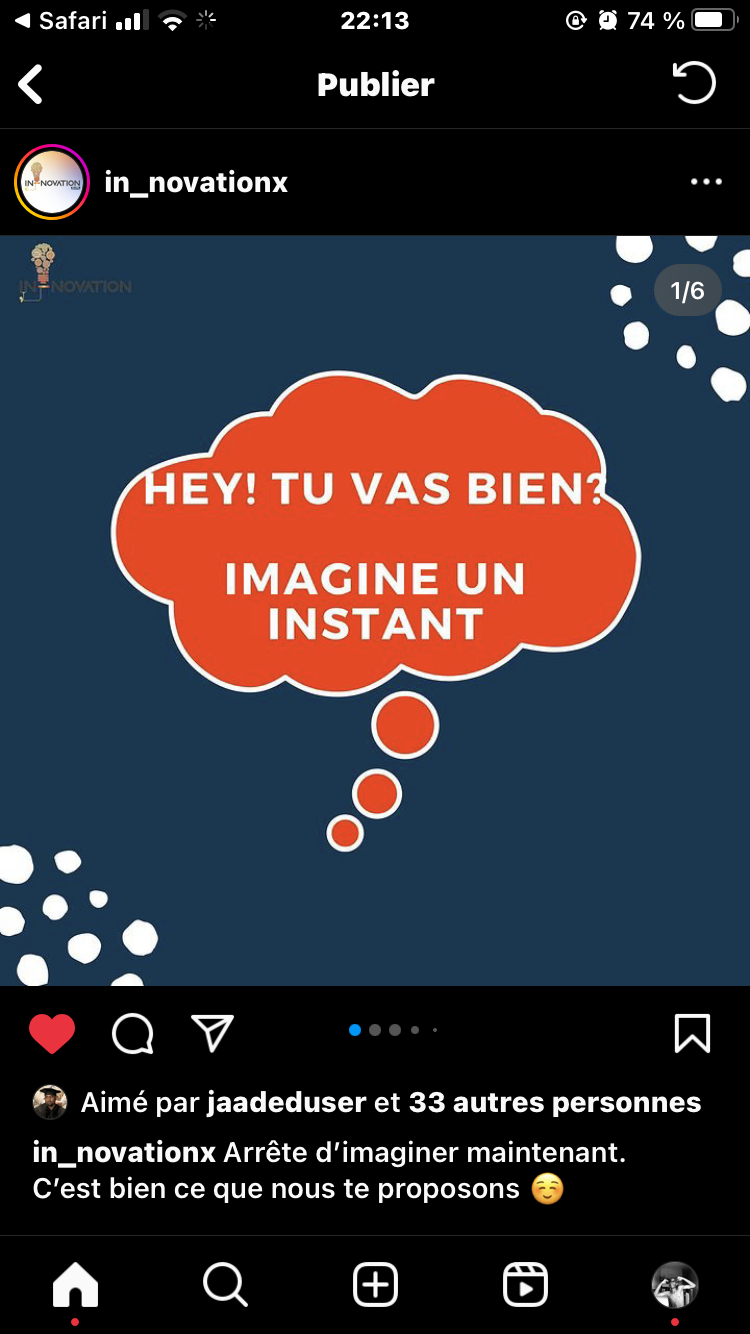Open comments with the speech bubble icon
Image resolution: width=750 pixels, height=1334 pixels.
point(132,1034)
